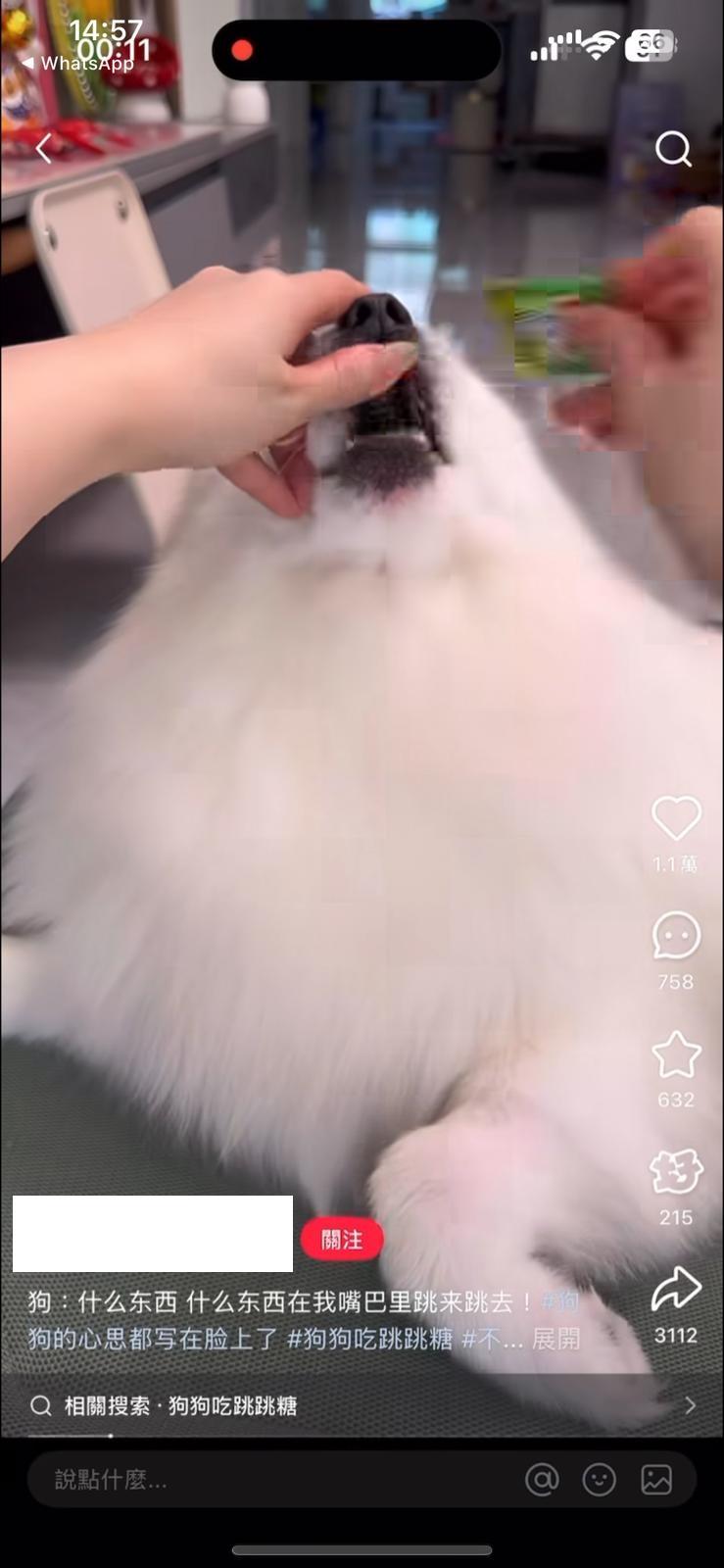This screenshot has width=724, height=1568.
Task: Like this dog video
Action: click(x=676, y=819)
